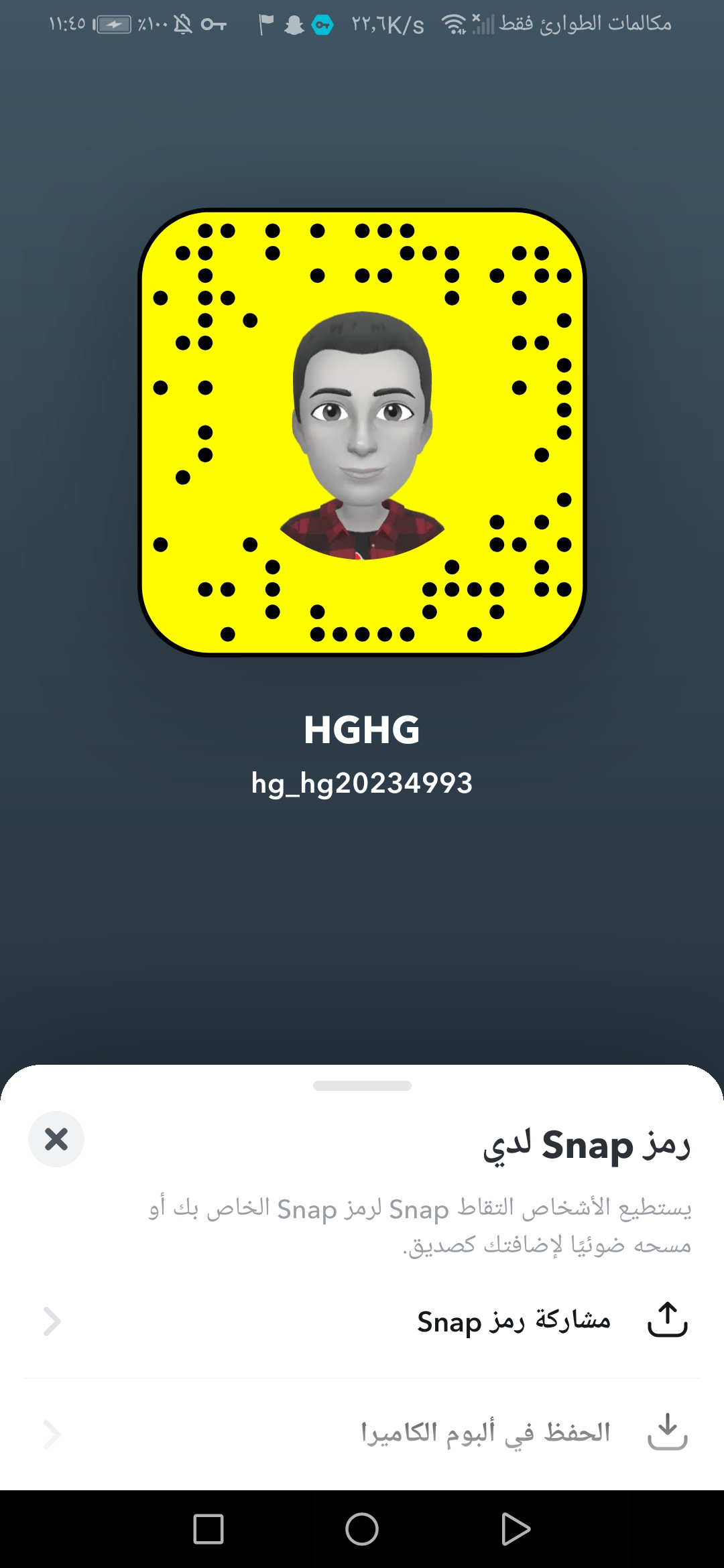This screenshot has width=724, height=1568.
Task: Open recent apps from navigation bar
Action: coord(208,1529)
